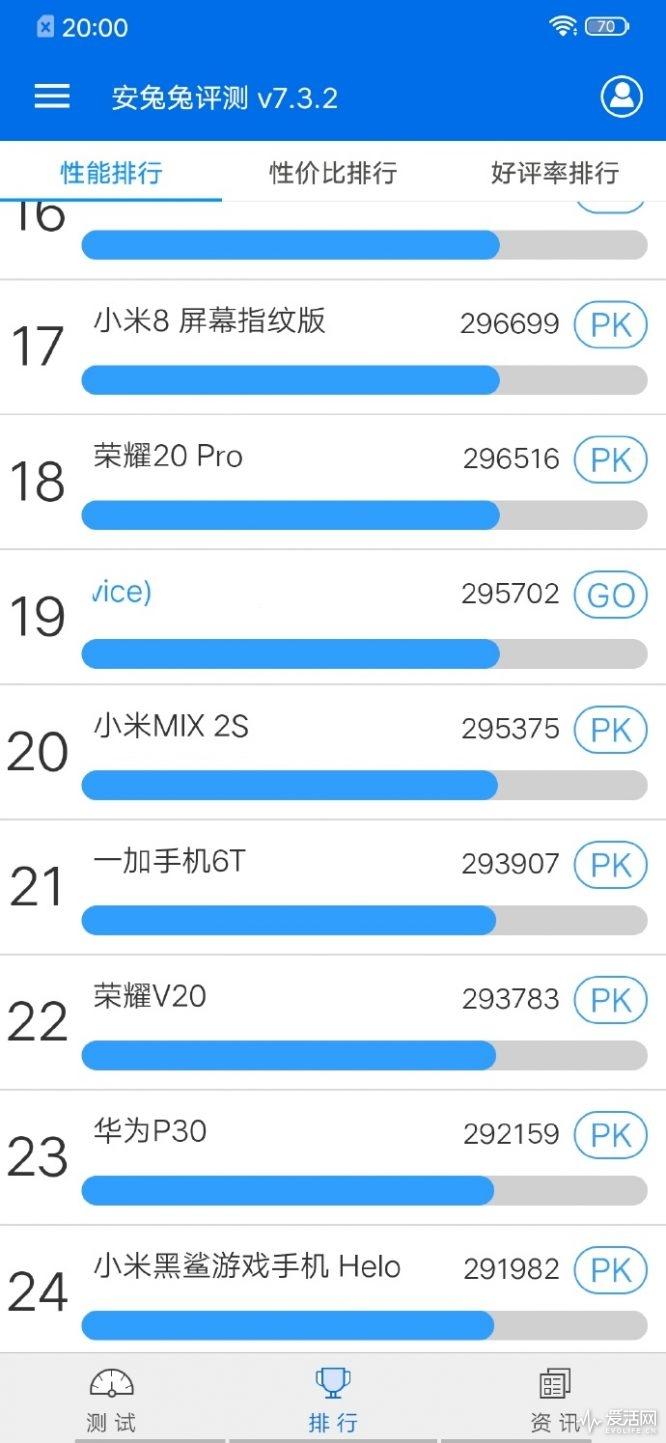Switch to the 性能排行 tab
Viewport: 666px width, 1443px height.
click(x=111, y=172)
